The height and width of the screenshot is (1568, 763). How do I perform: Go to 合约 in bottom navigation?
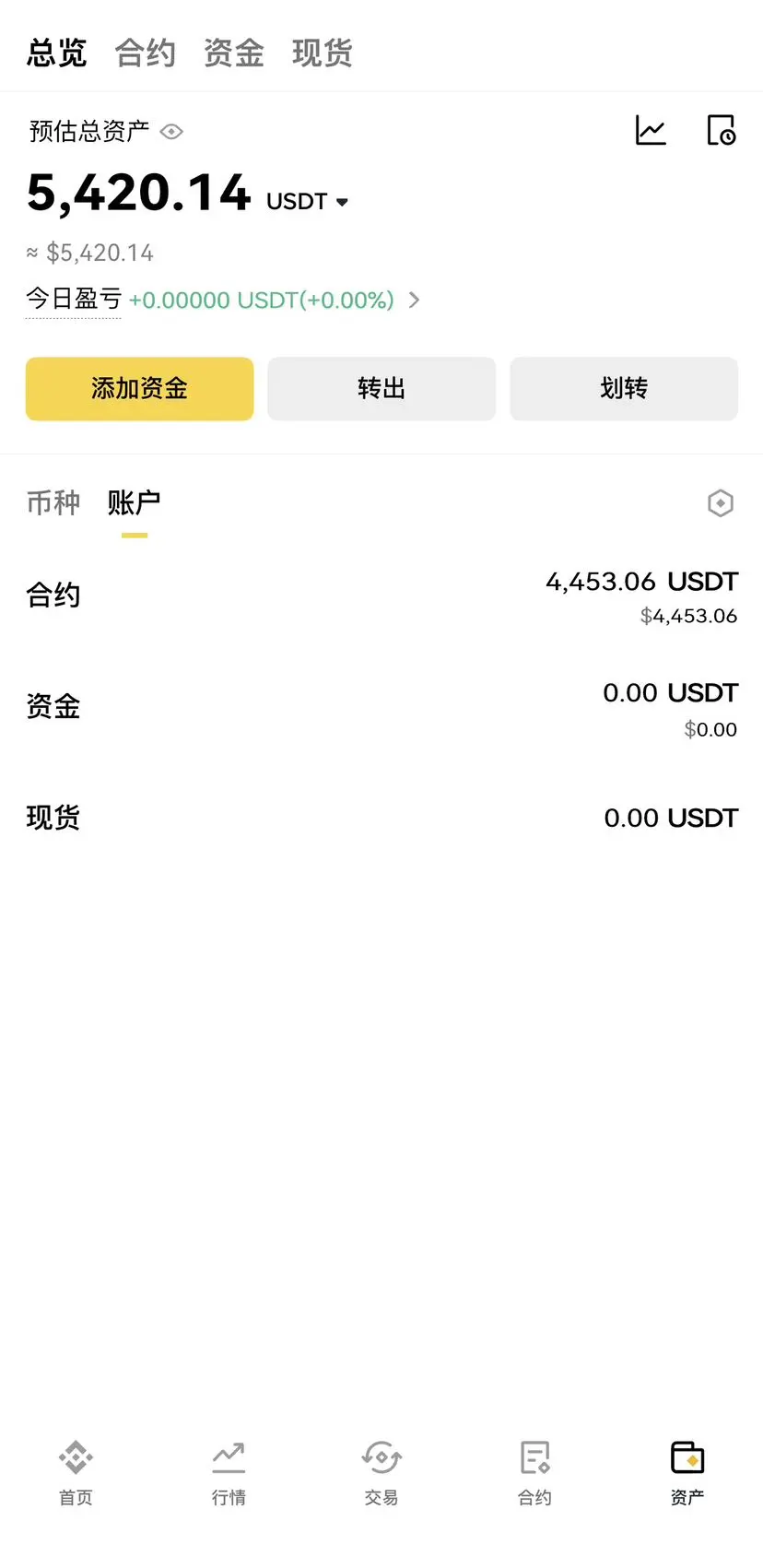[534, 1473]
